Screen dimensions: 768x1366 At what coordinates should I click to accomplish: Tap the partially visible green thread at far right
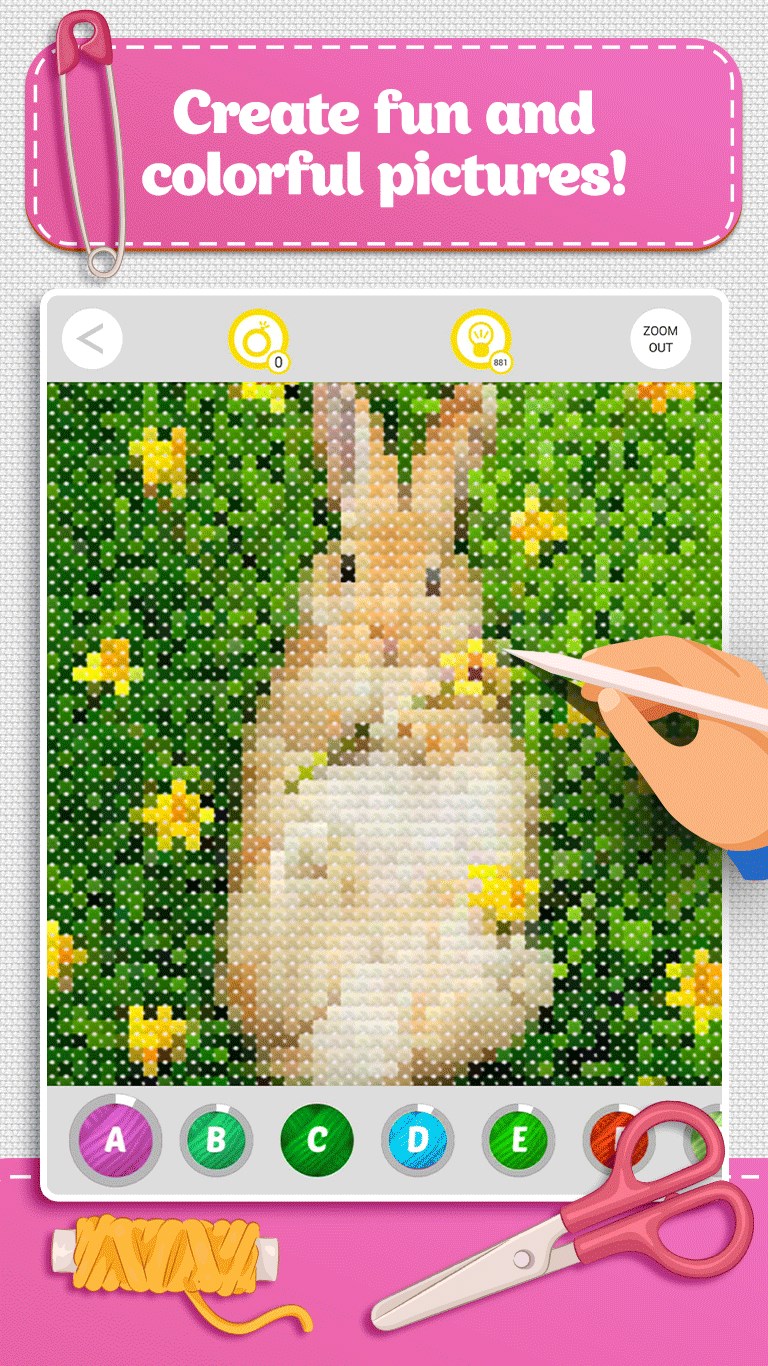click(x=715, y=1130)
